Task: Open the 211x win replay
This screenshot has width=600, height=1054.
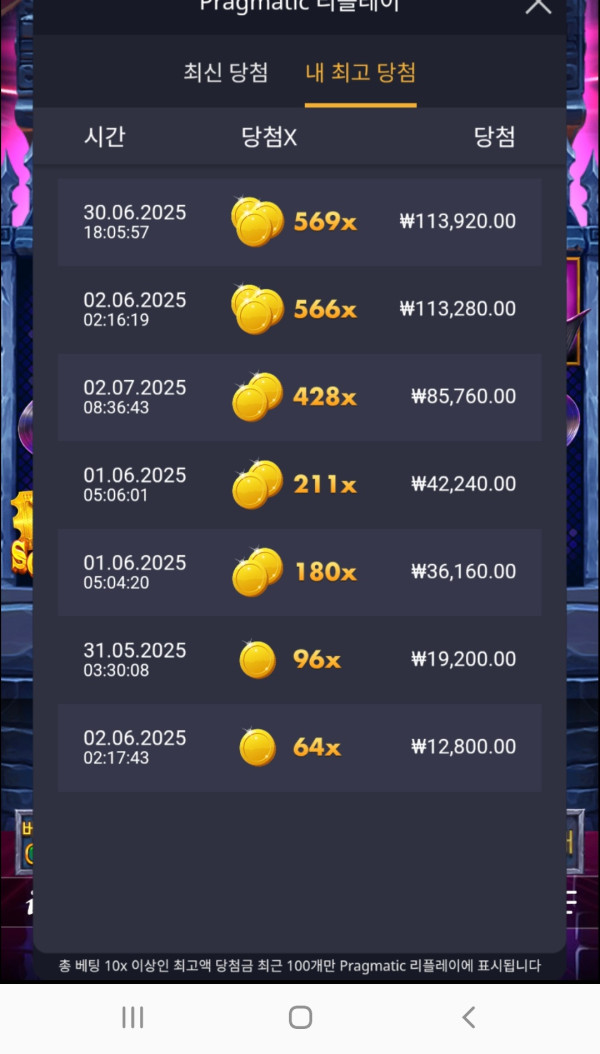Action: pyautogui.click(x=299, y=484)
